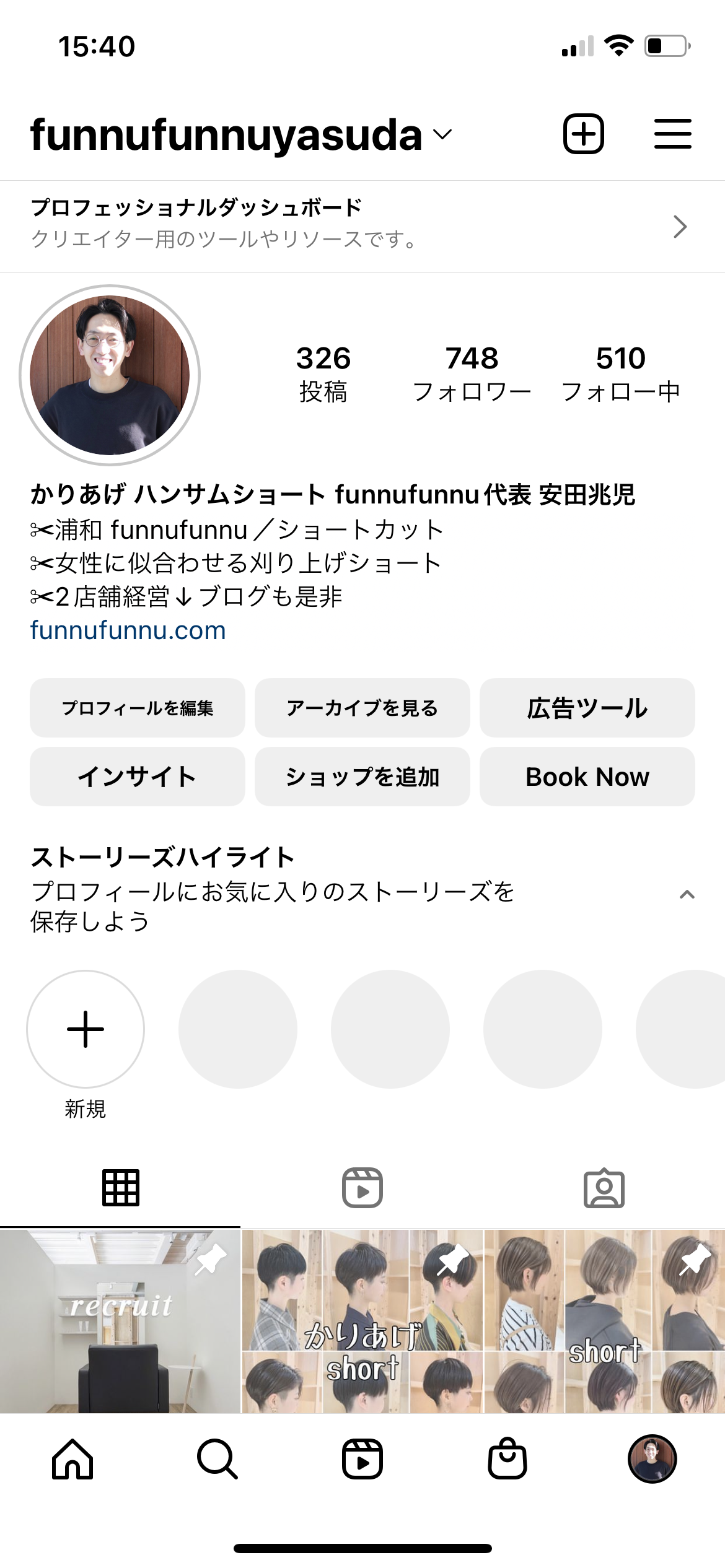Tap ショップを追加 button
The width and height of the screenshot is (725, 1568).
click(362, 777)
